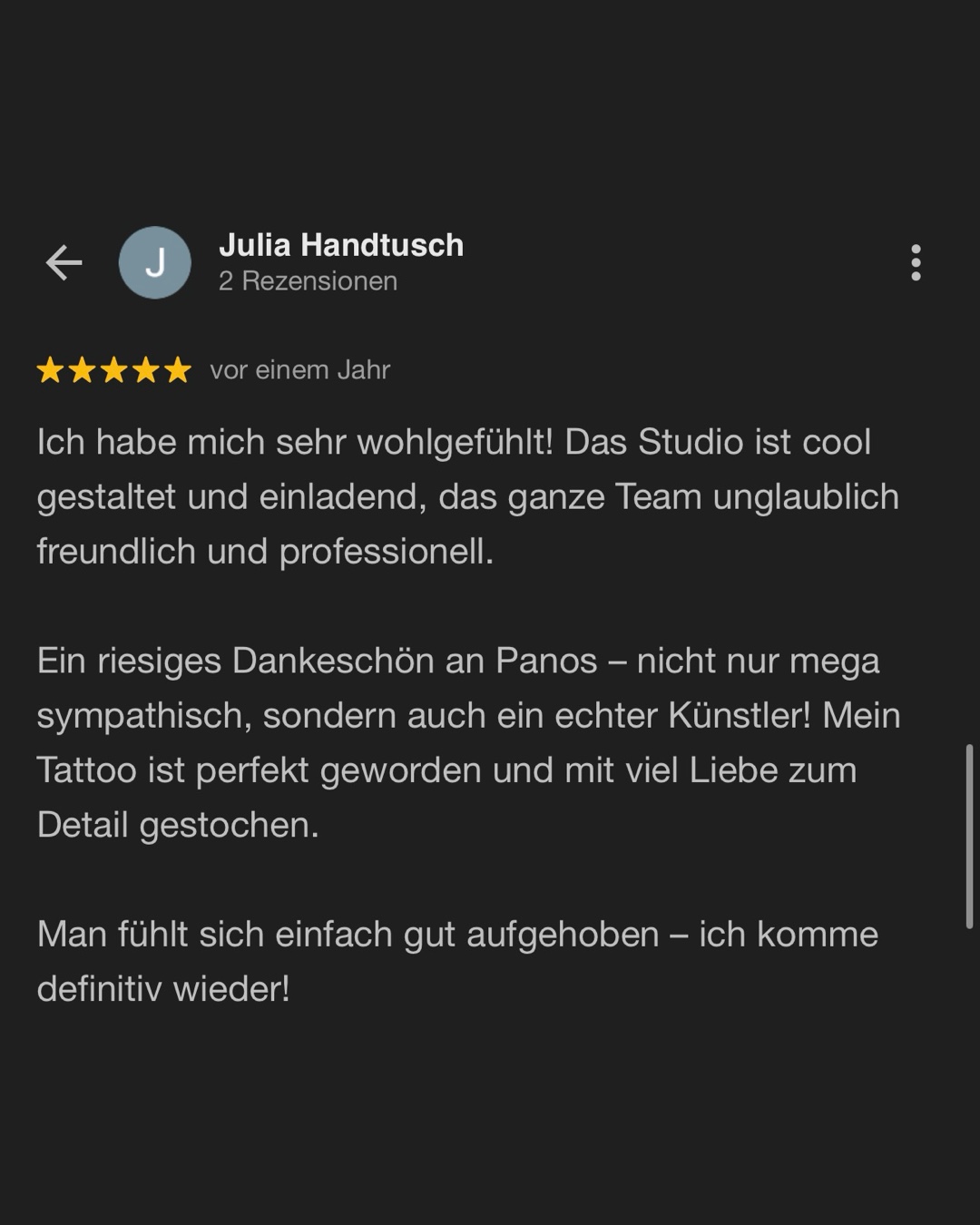This screenshot has height=1225, width=980.
Task: Open Julia Handtusch's reviewer profile
Action: coord(341,245)
